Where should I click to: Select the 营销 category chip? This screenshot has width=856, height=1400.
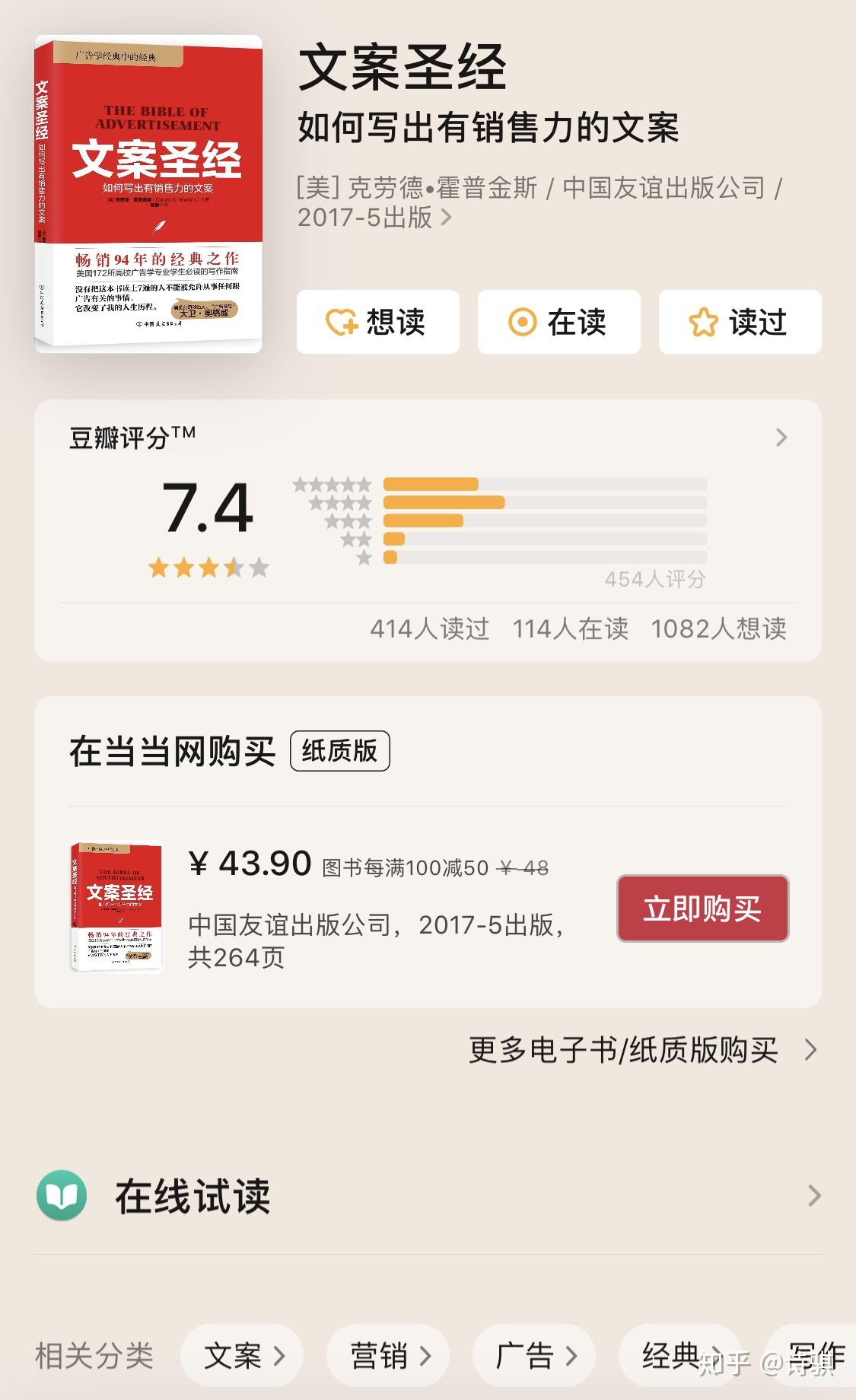tap(388, 1355)
